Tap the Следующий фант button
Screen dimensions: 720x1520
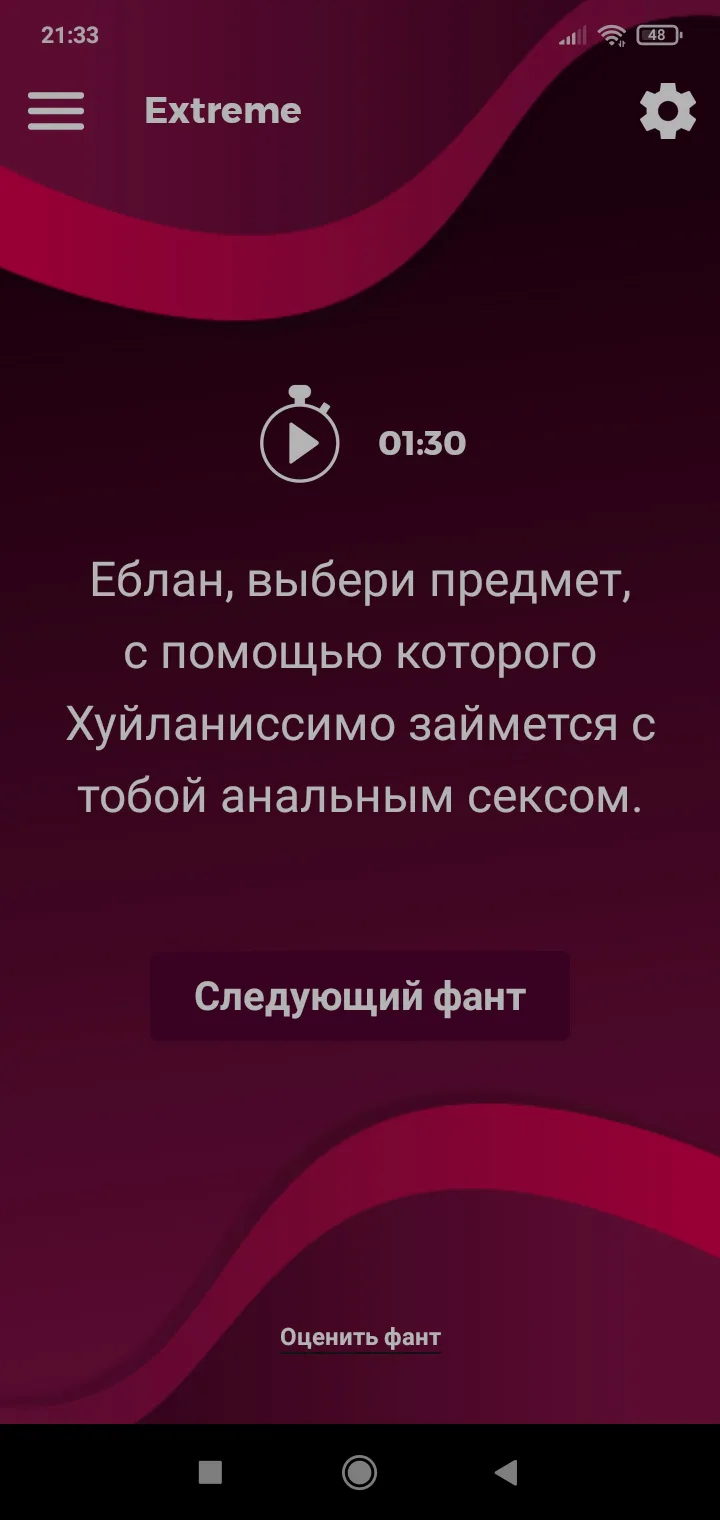pos(360,996)
